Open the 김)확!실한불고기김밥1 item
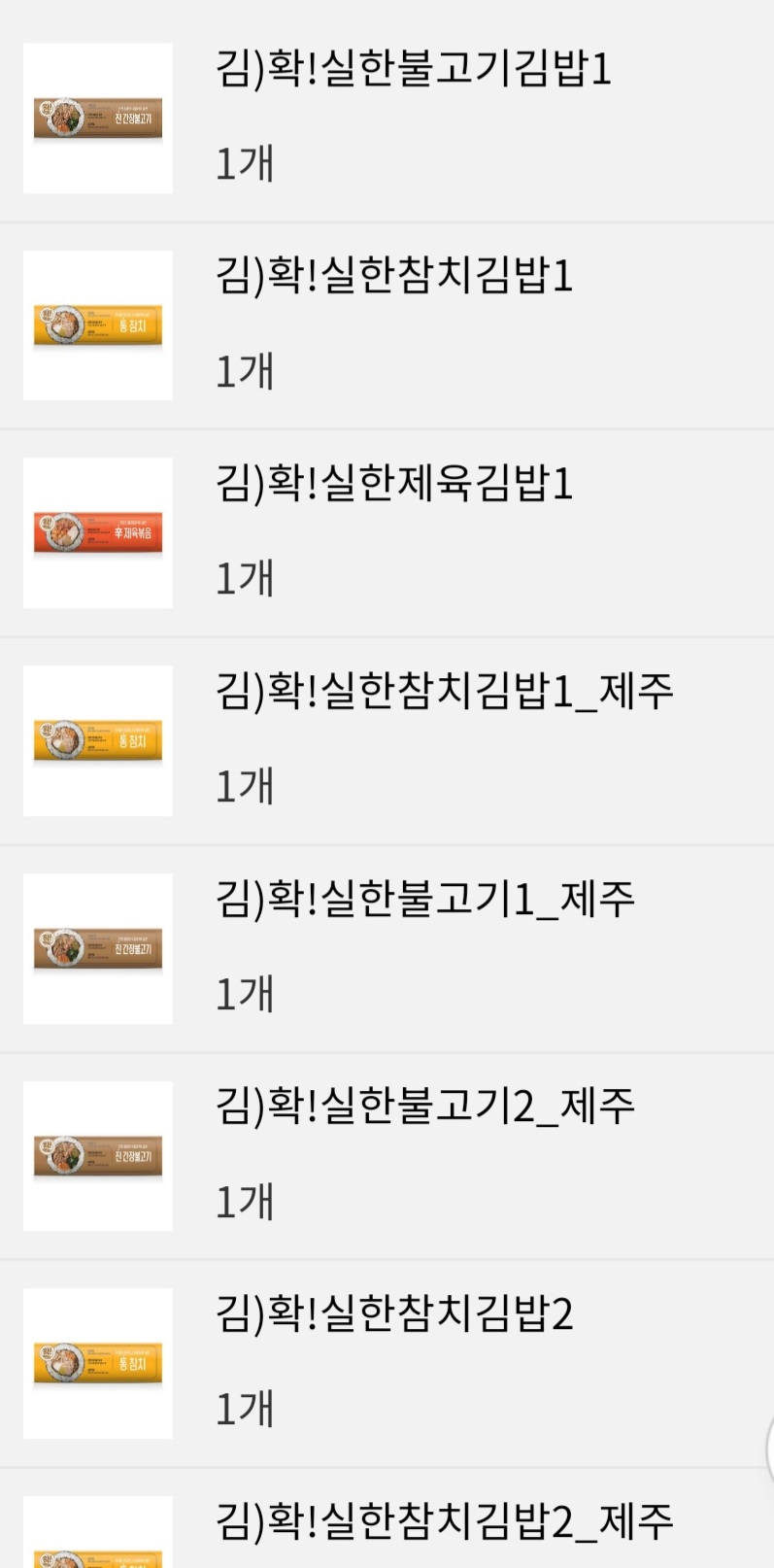This screenshot has width=774, height=1568. click(413, 70)
